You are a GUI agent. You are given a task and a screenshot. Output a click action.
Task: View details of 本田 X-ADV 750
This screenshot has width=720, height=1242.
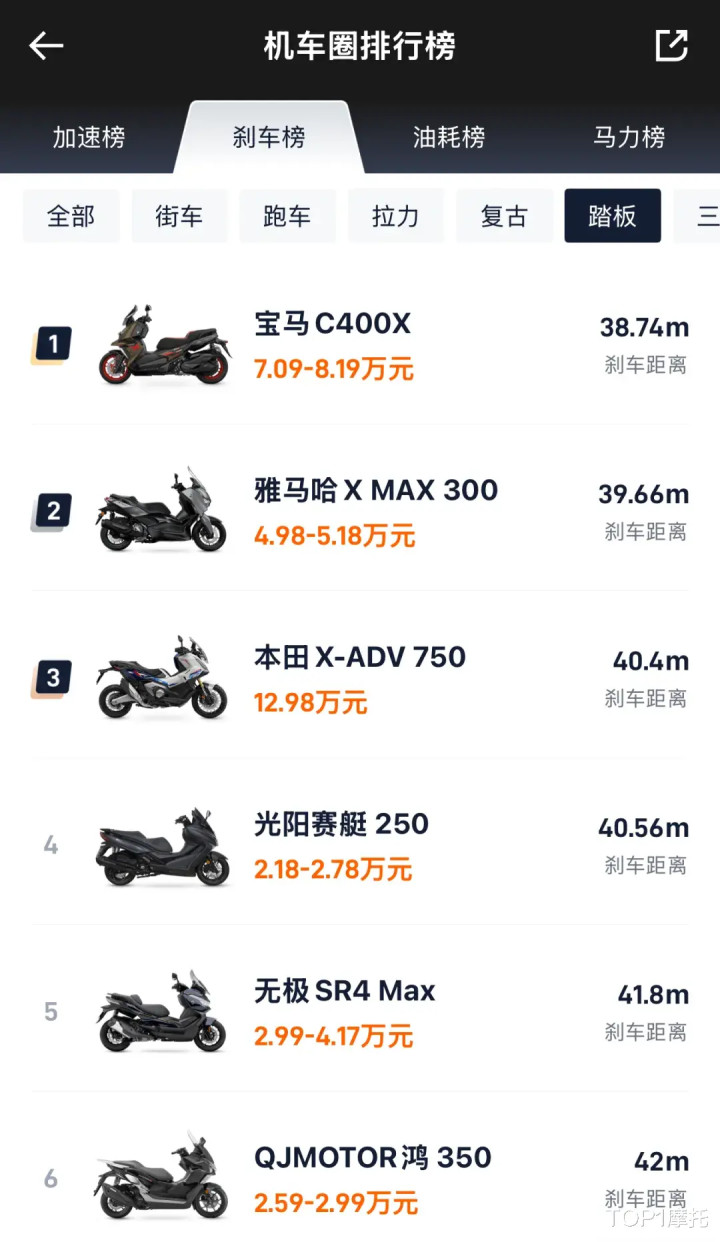tap(360, 678)
